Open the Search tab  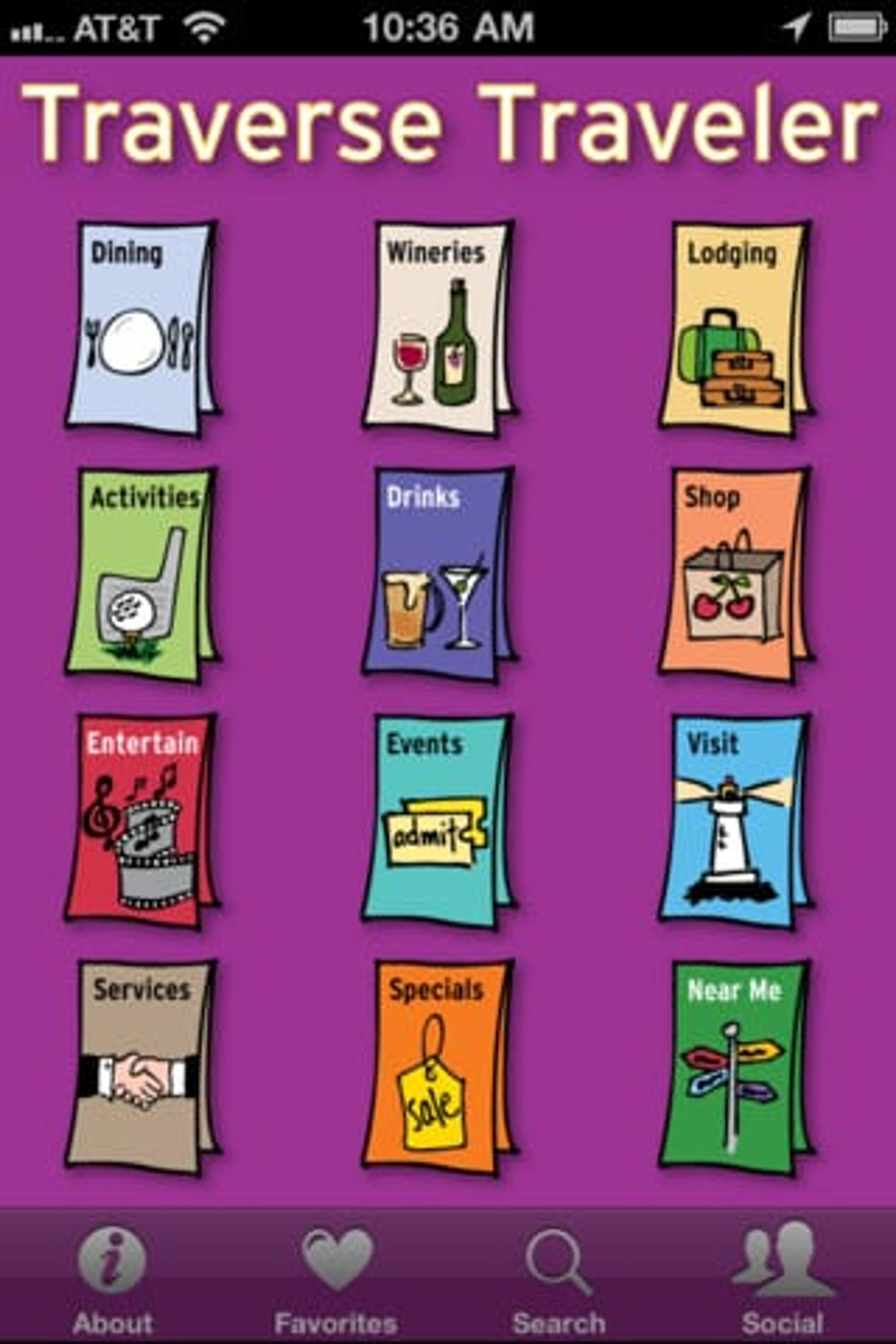(559, 1277)
